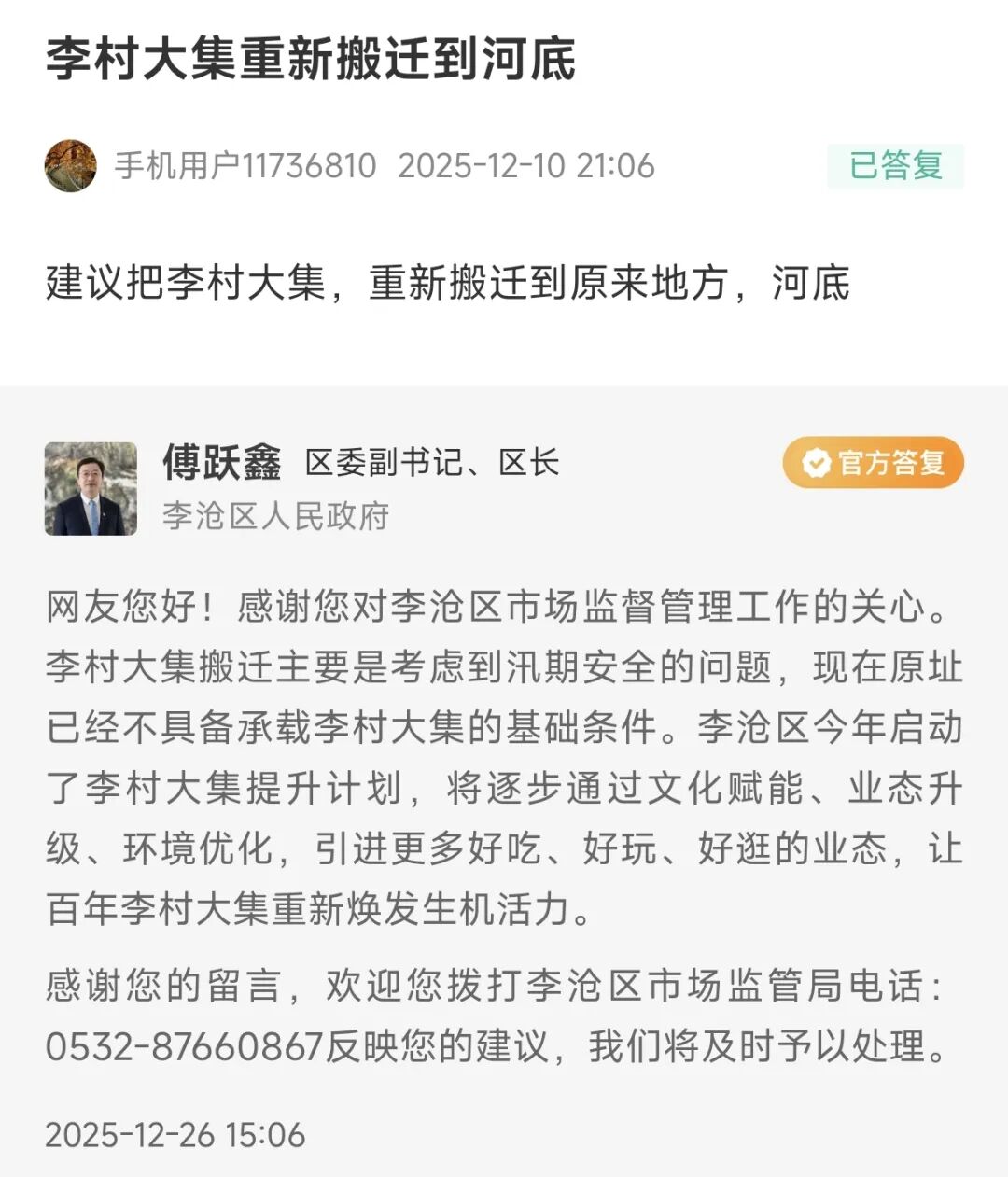Select the autumn-themed user avatar thumbnail
The height and width of the screenshot is (1177, 1008).
[70, 166]
